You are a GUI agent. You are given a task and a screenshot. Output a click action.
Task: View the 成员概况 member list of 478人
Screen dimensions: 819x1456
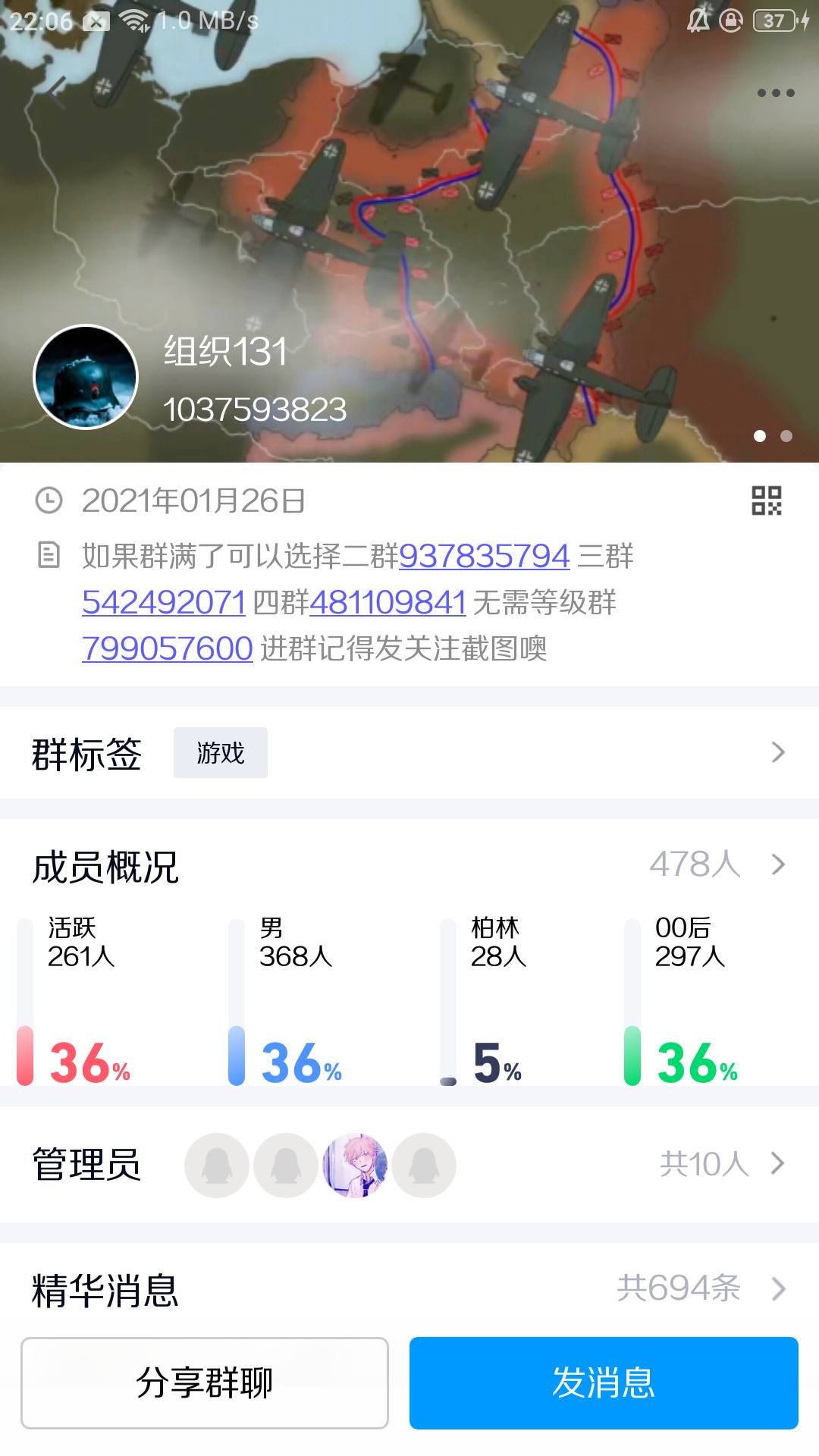coord(716,864)
